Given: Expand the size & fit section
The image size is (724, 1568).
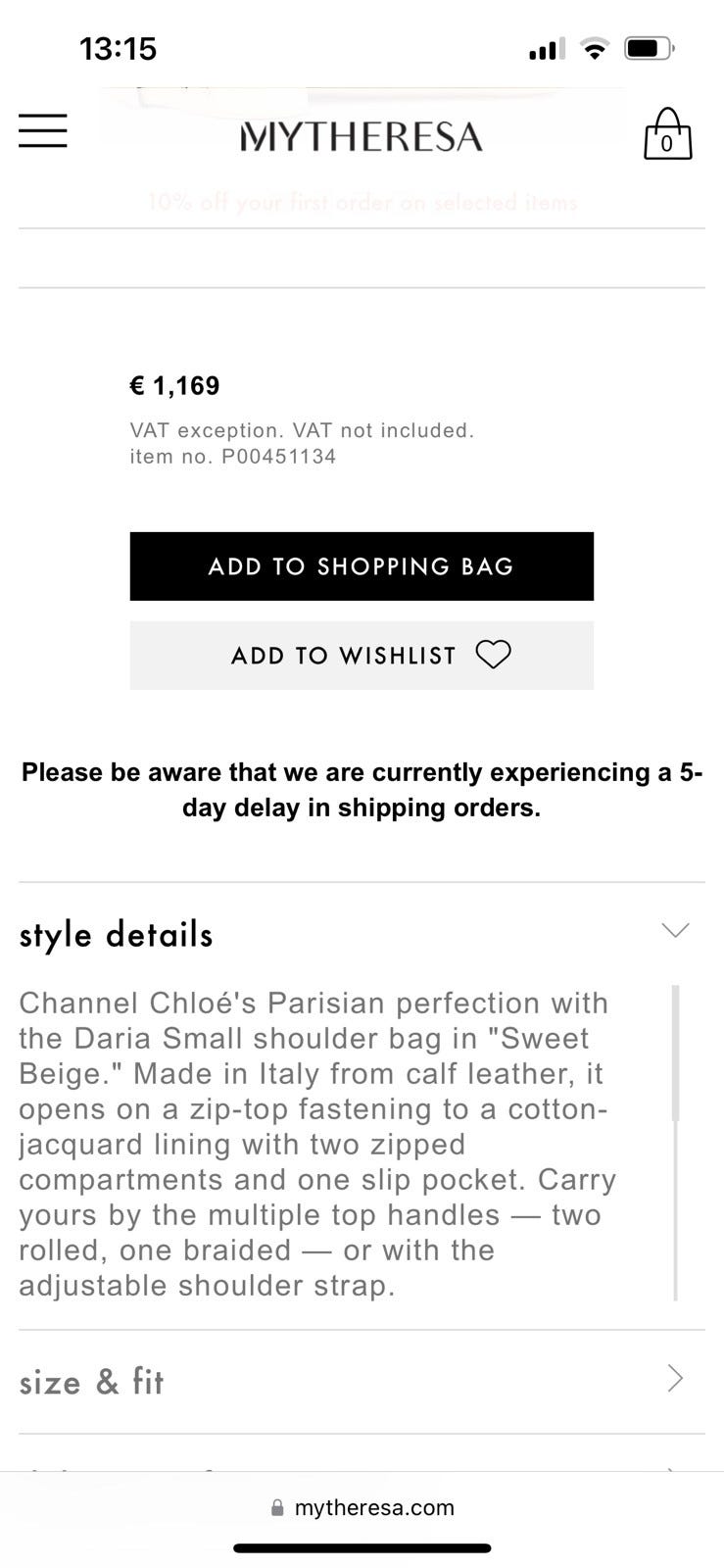Looking at the screenshot, I should pyautogui.click(x=362, y=1381).
